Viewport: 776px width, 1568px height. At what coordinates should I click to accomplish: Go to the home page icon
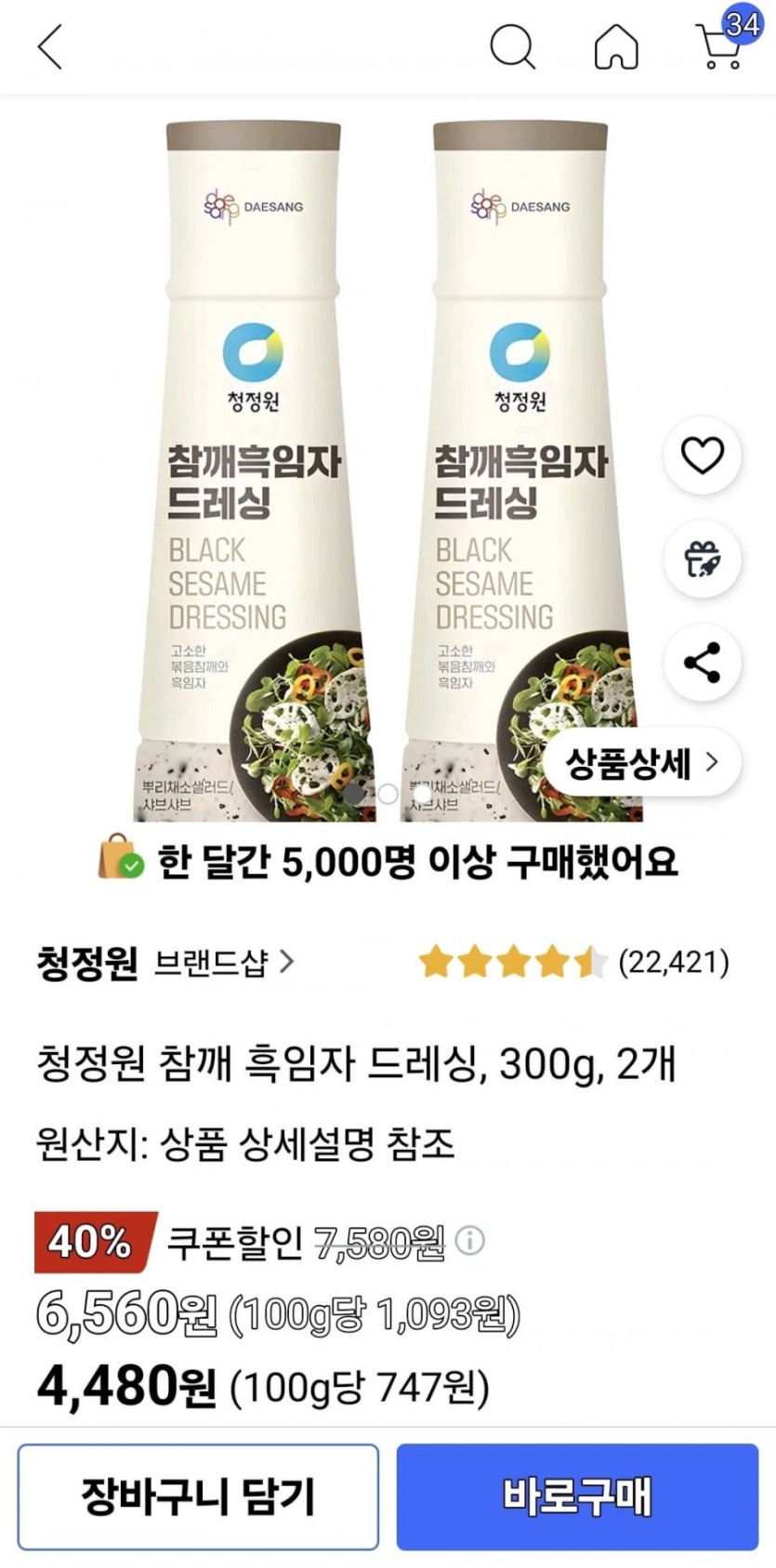click(x=616, y=46)
